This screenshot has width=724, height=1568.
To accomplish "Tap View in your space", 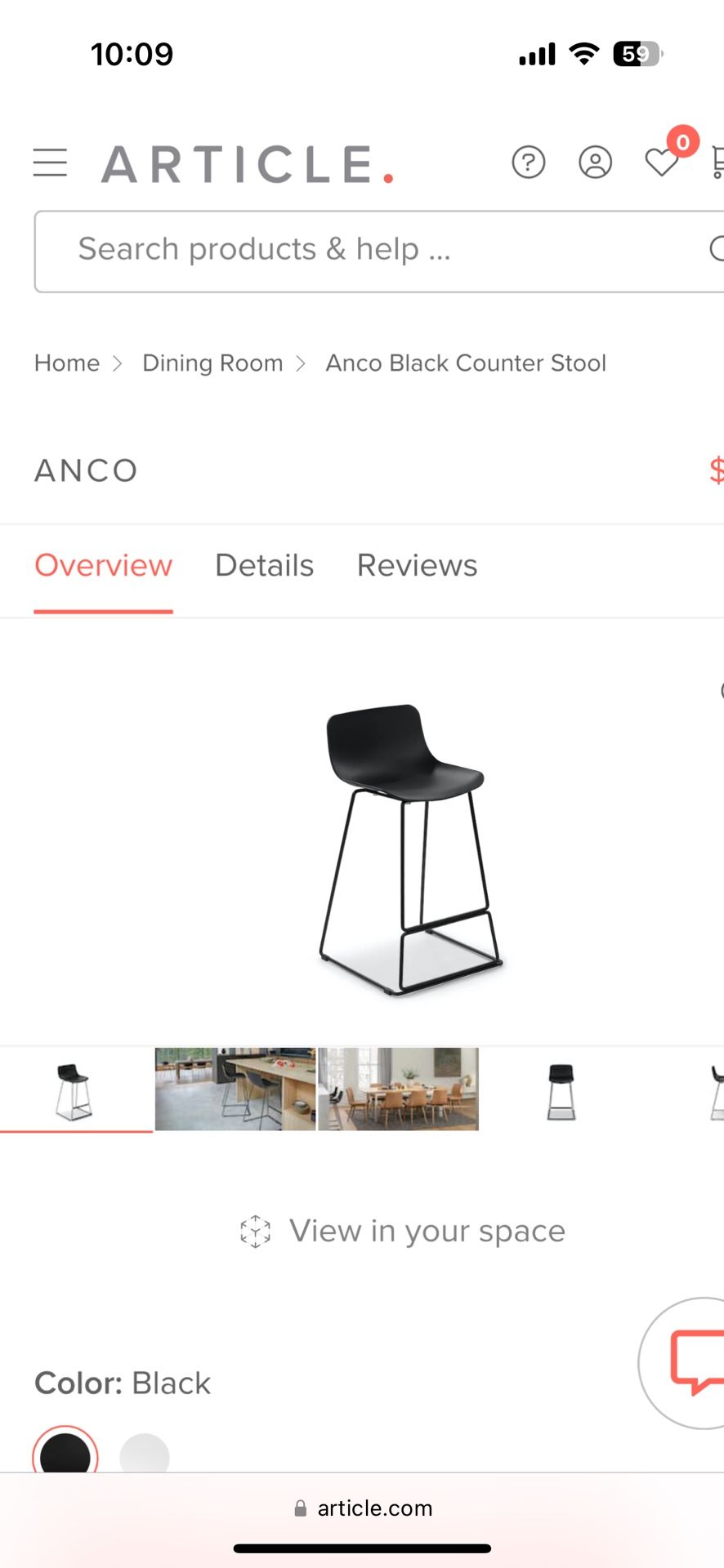I will click(402, 1232).
